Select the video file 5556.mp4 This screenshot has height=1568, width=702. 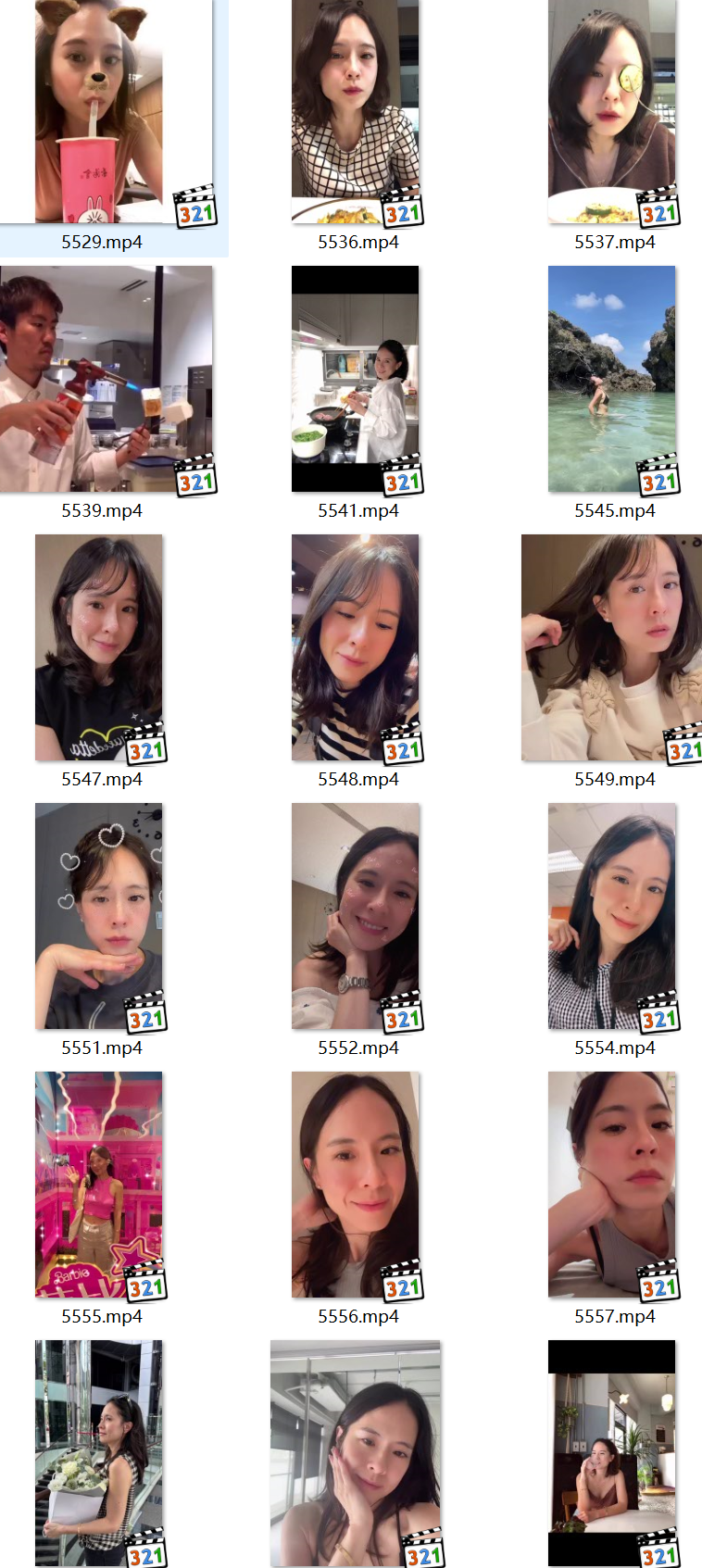point(356,1185)
